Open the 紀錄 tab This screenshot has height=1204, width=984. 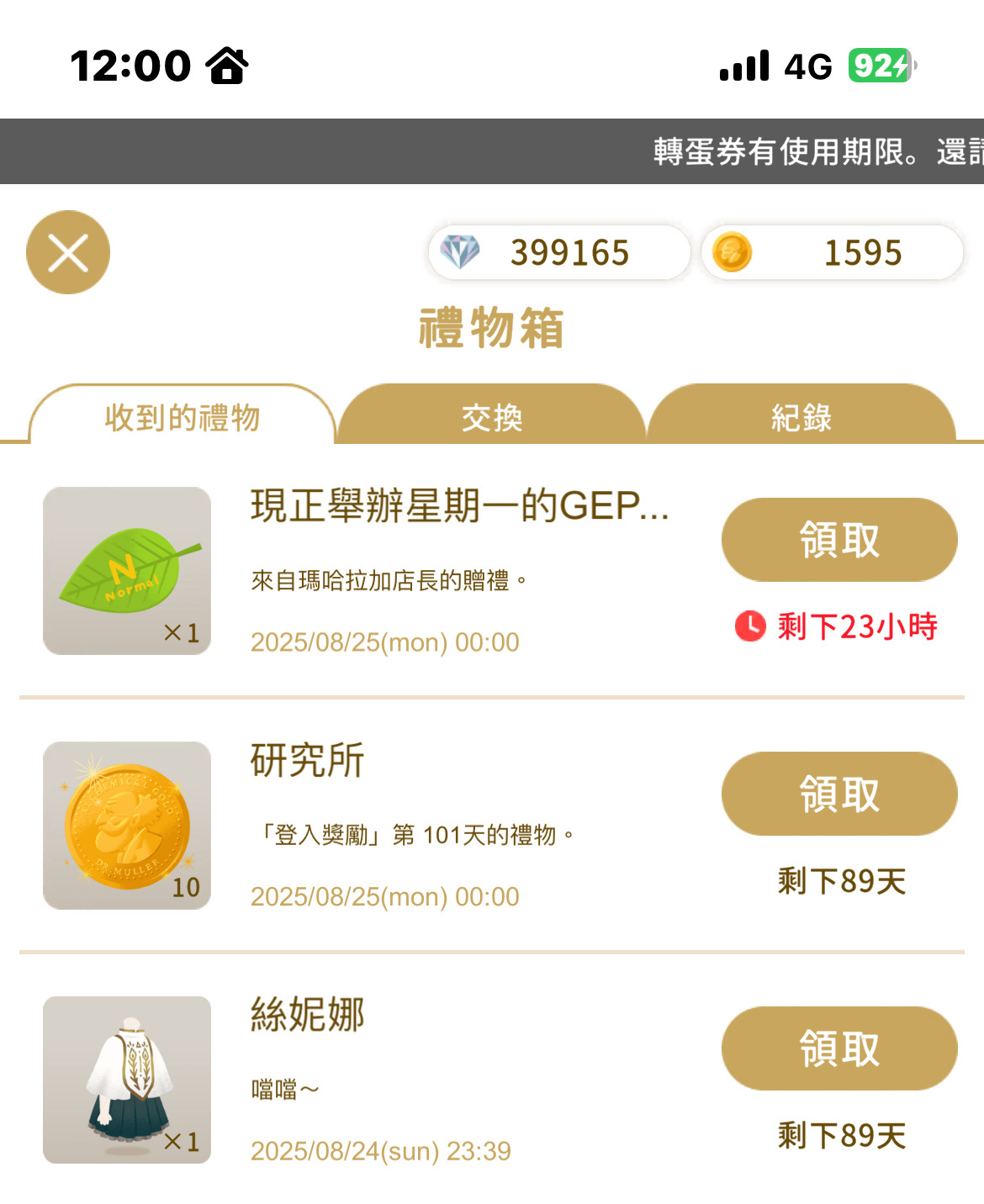[801, 417]
